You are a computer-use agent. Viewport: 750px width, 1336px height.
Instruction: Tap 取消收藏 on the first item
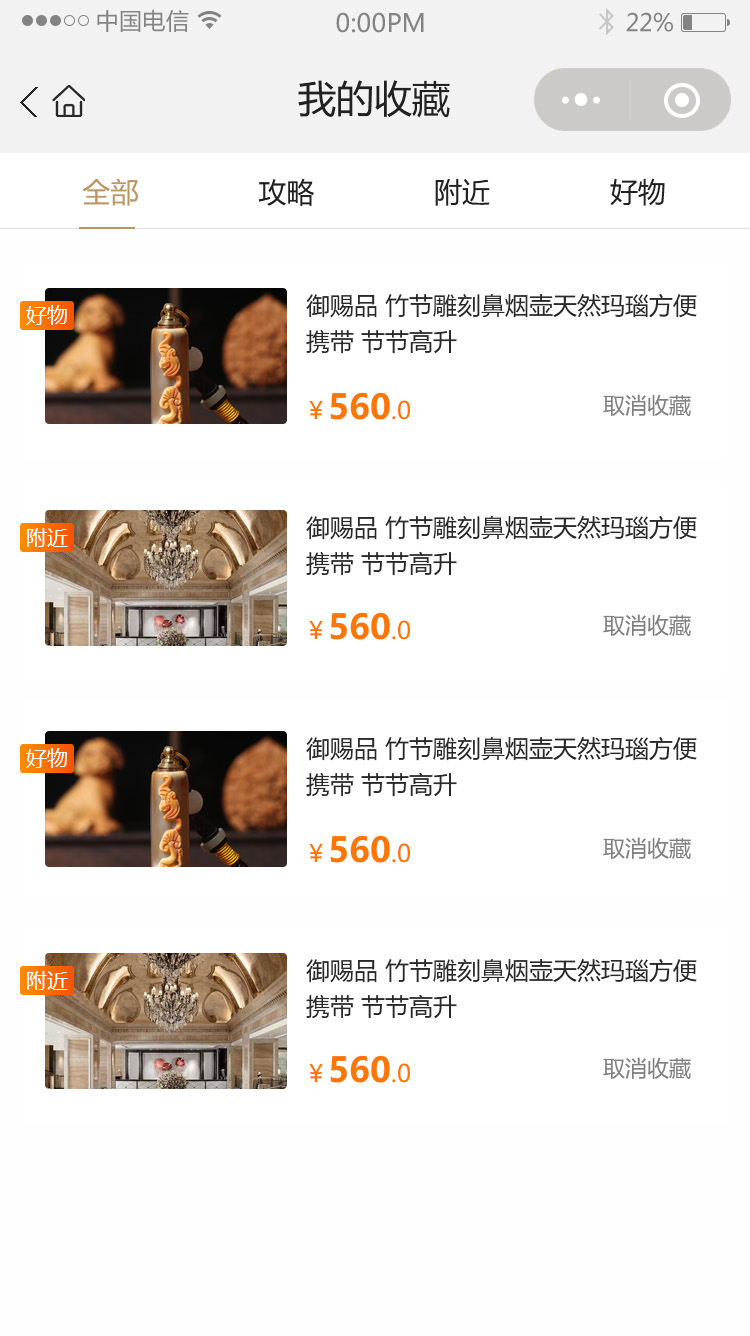coord(647,405)
